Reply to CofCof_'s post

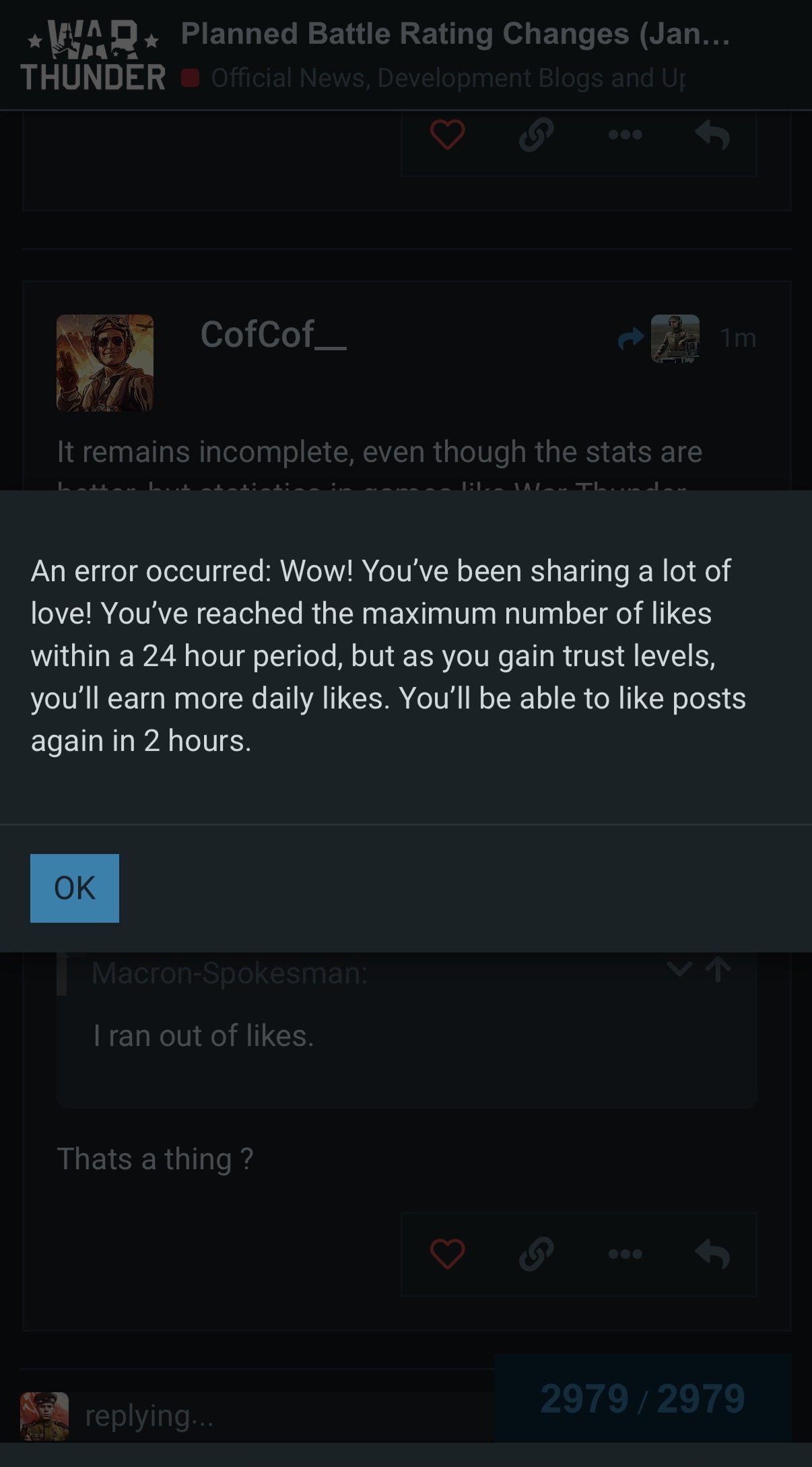click(x=712, y=1253)
